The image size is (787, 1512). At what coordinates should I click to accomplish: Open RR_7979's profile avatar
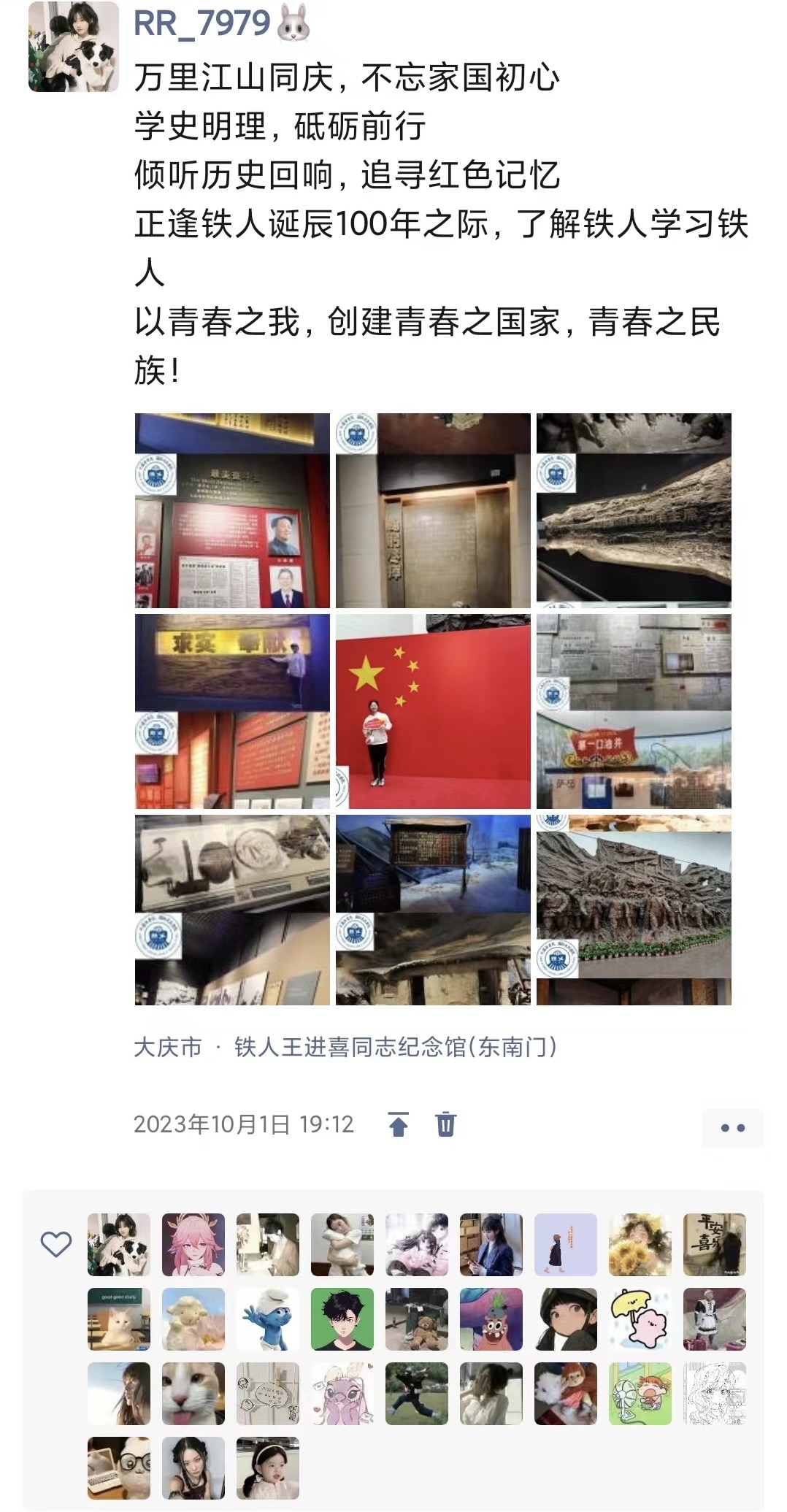[x=73, y=47]
